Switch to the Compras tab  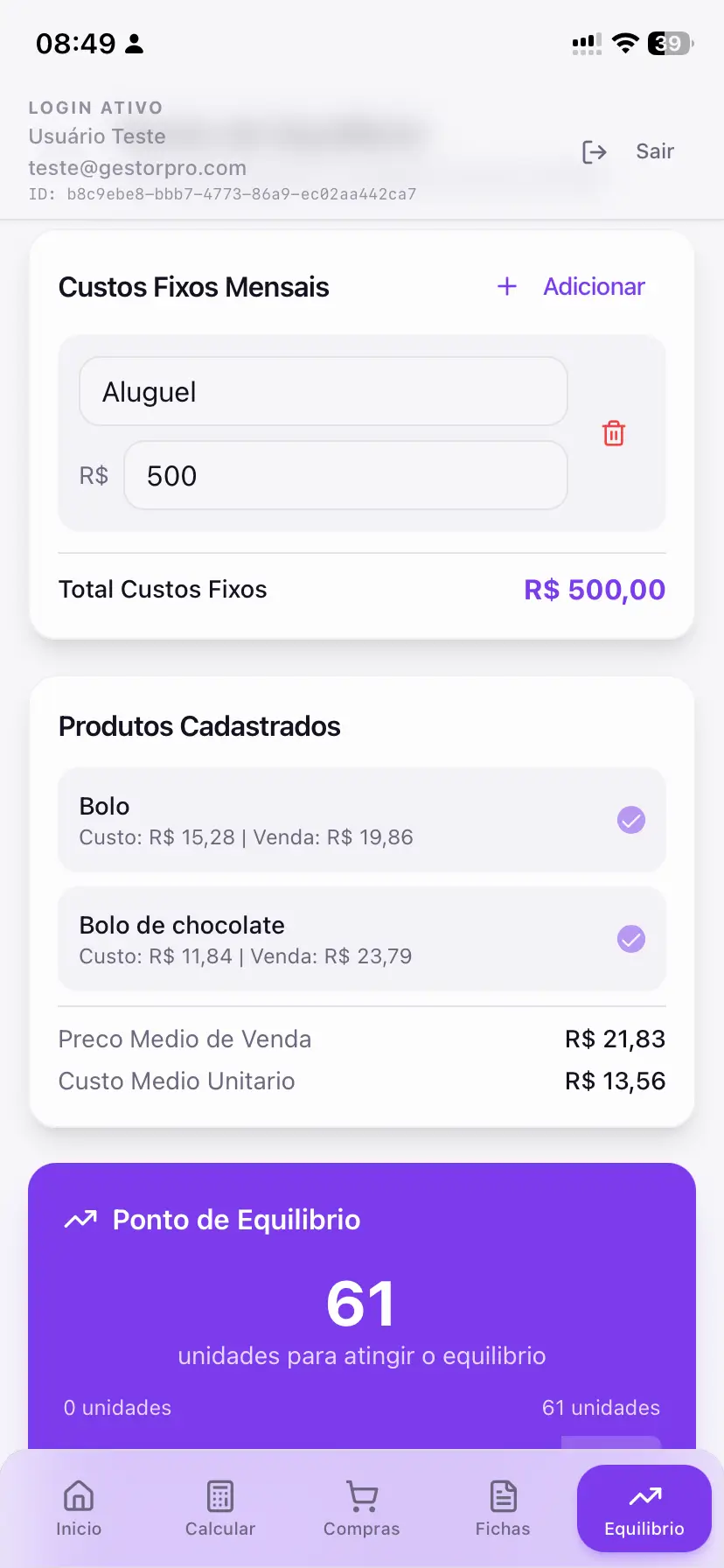pos(362,1507)
